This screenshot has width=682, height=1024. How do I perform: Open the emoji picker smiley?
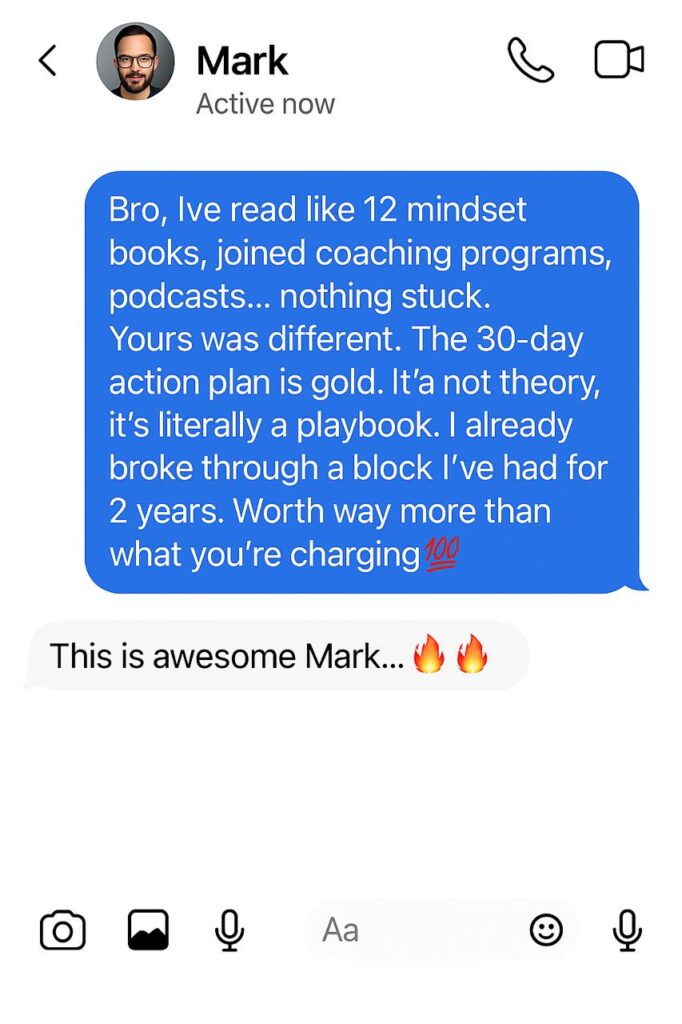pos(546,931)
